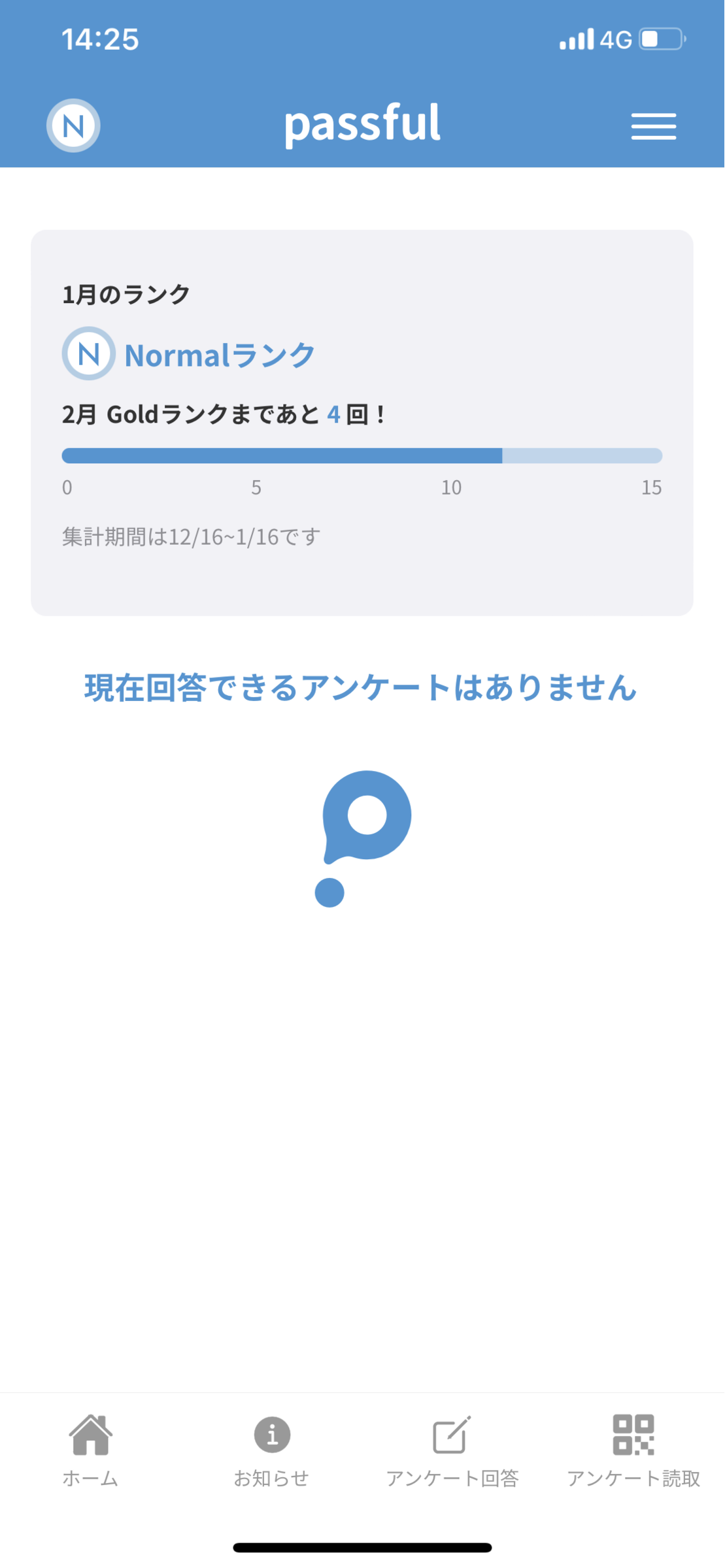Open the hamburger menu
Image resolution: width=725 pixels, height=1568 pixels.
click(653, 127)
